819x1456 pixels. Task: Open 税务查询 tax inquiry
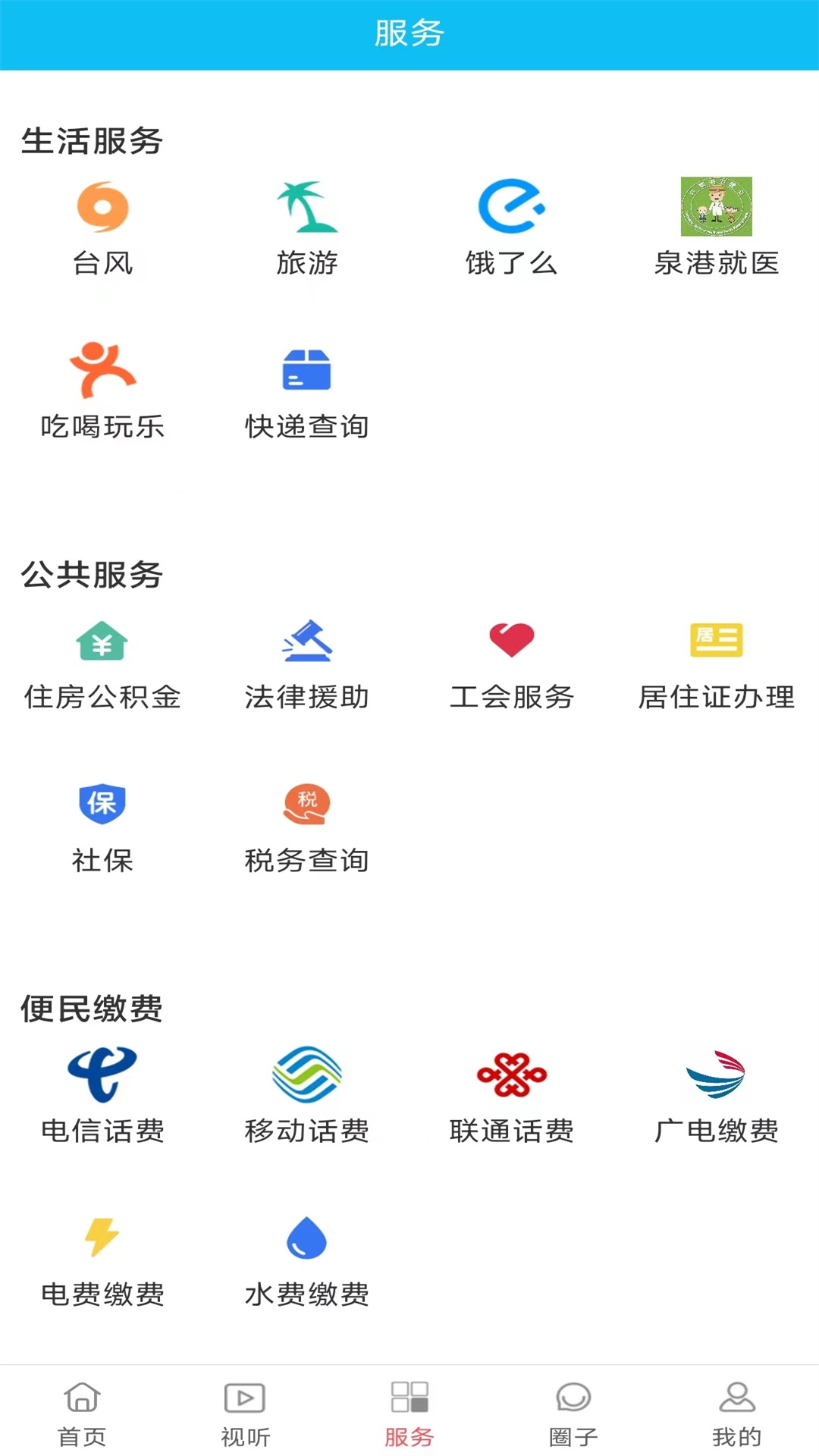tap(307, 827)
